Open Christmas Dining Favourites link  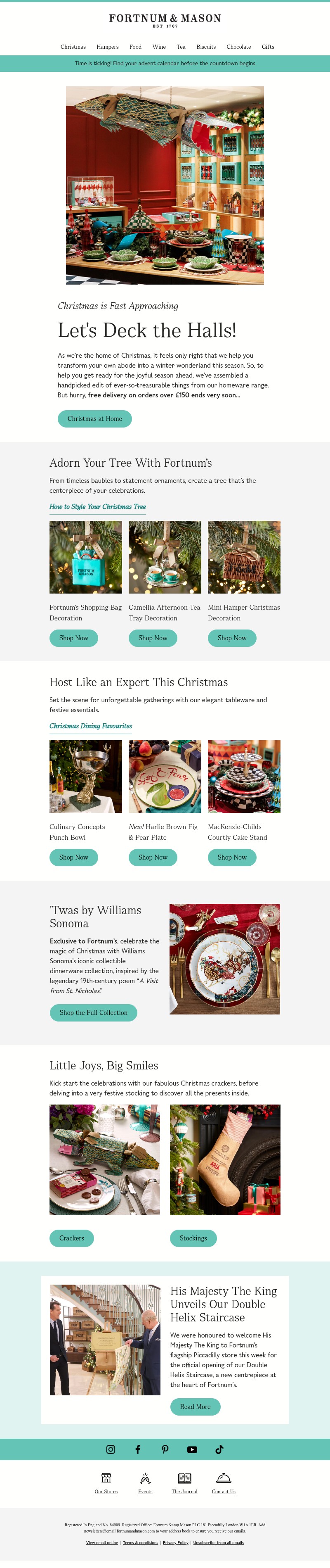pyautogui.click(x=91, y=726)
